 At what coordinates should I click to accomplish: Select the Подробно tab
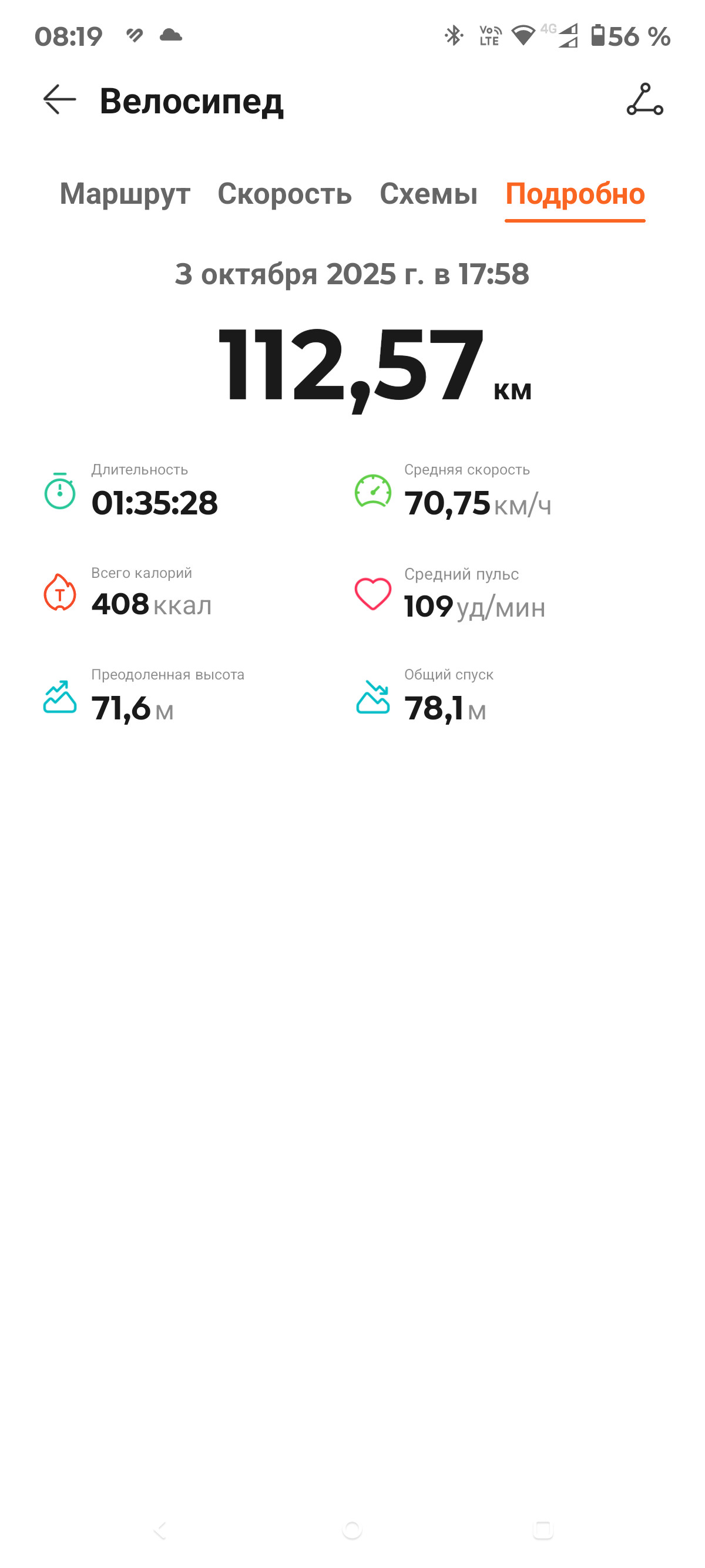point(575,194)
